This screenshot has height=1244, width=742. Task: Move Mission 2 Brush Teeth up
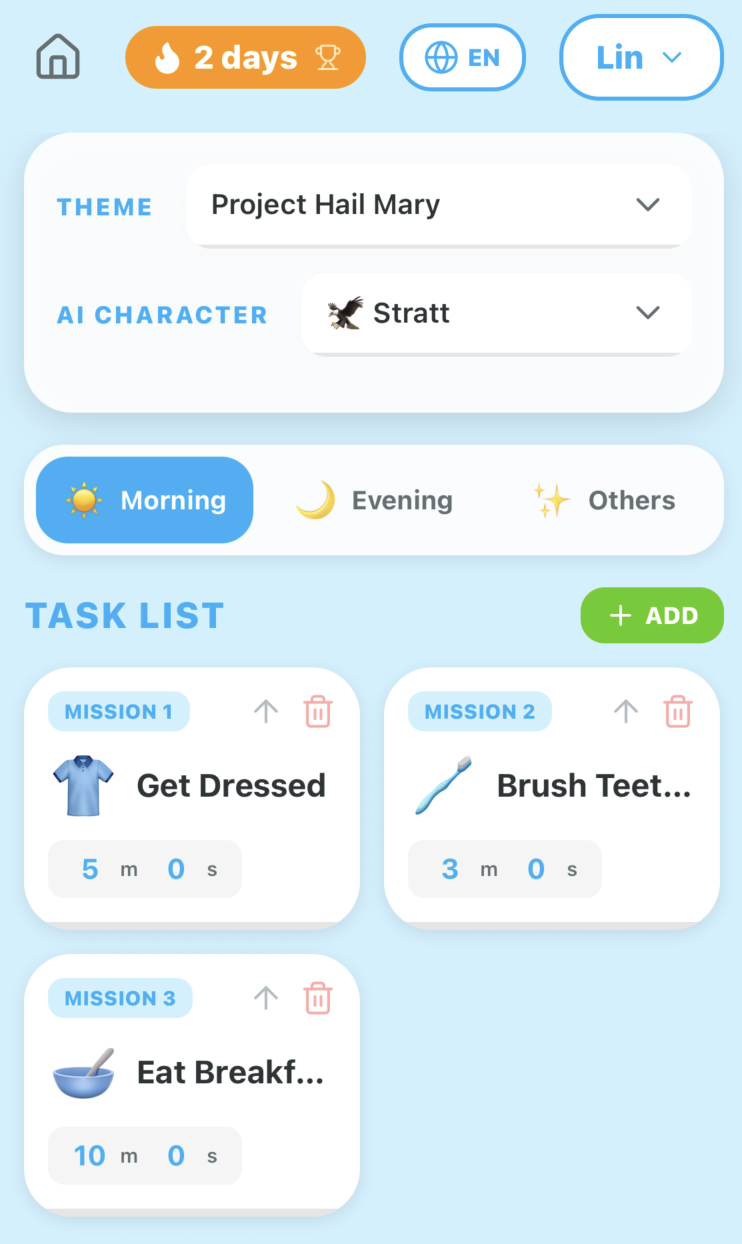[x=625, y=712]
